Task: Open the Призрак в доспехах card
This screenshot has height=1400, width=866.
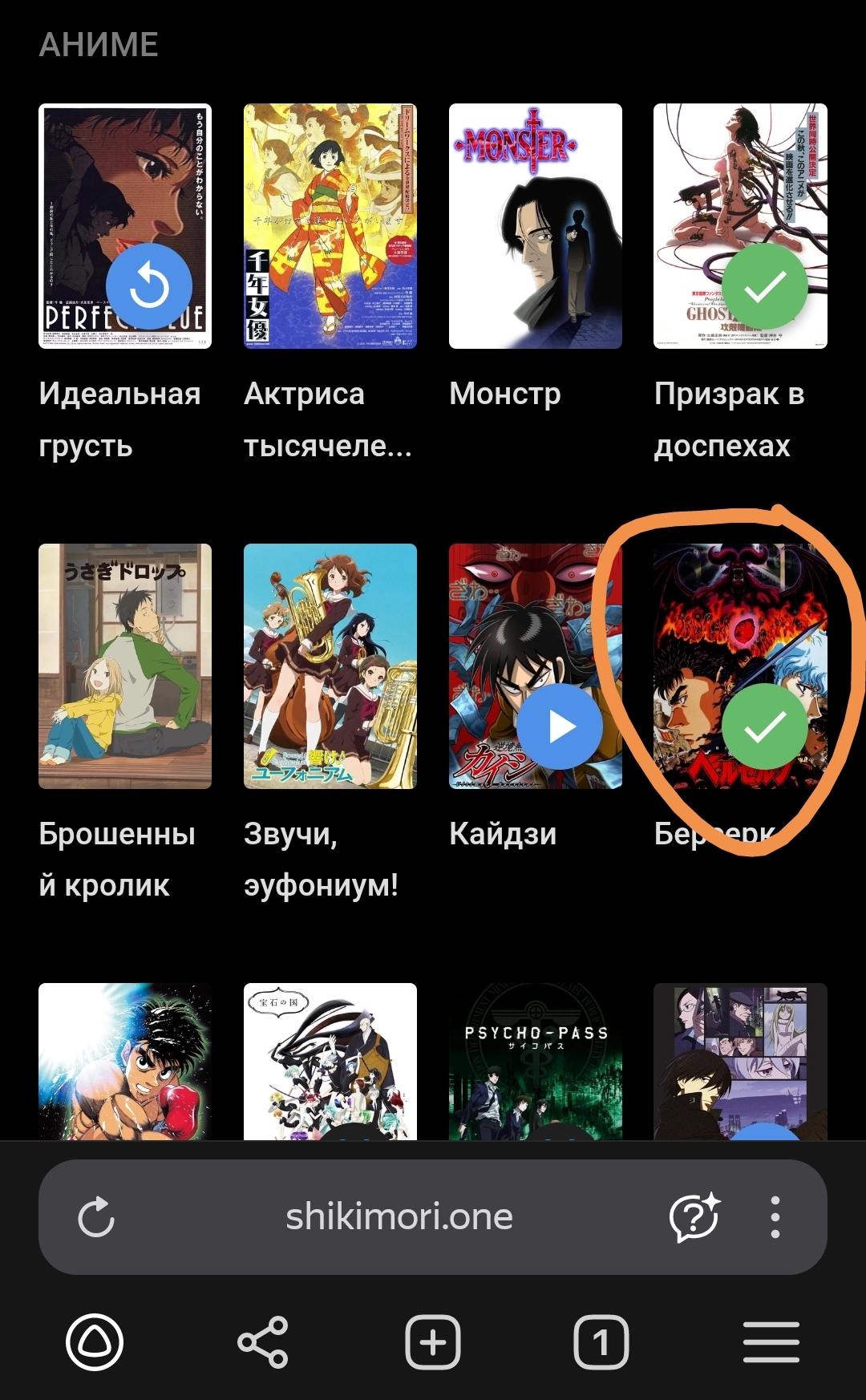Action: coord(739,225)
